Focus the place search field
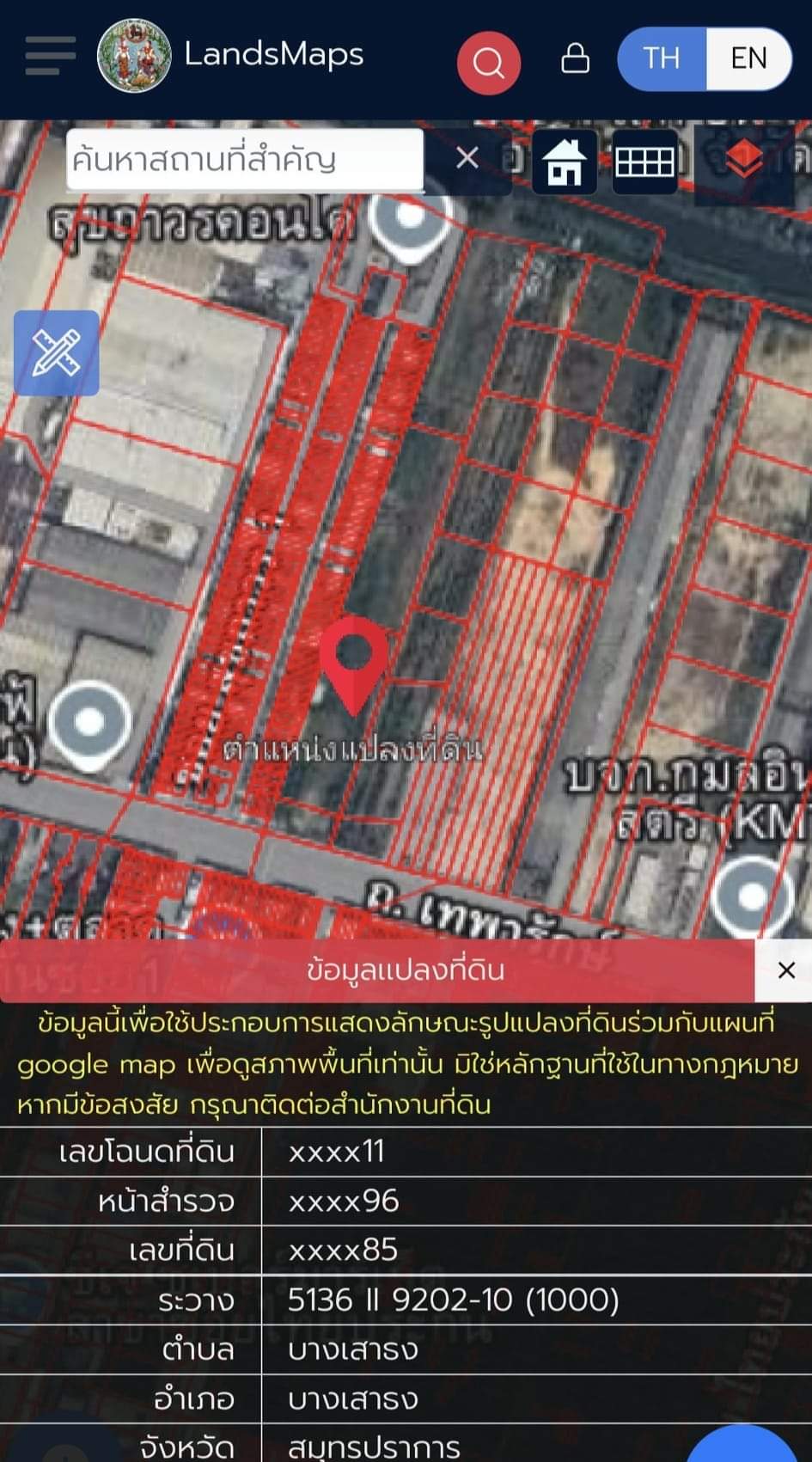The width and height of the screenshot is (812, 1462). (x=245, y=160)
